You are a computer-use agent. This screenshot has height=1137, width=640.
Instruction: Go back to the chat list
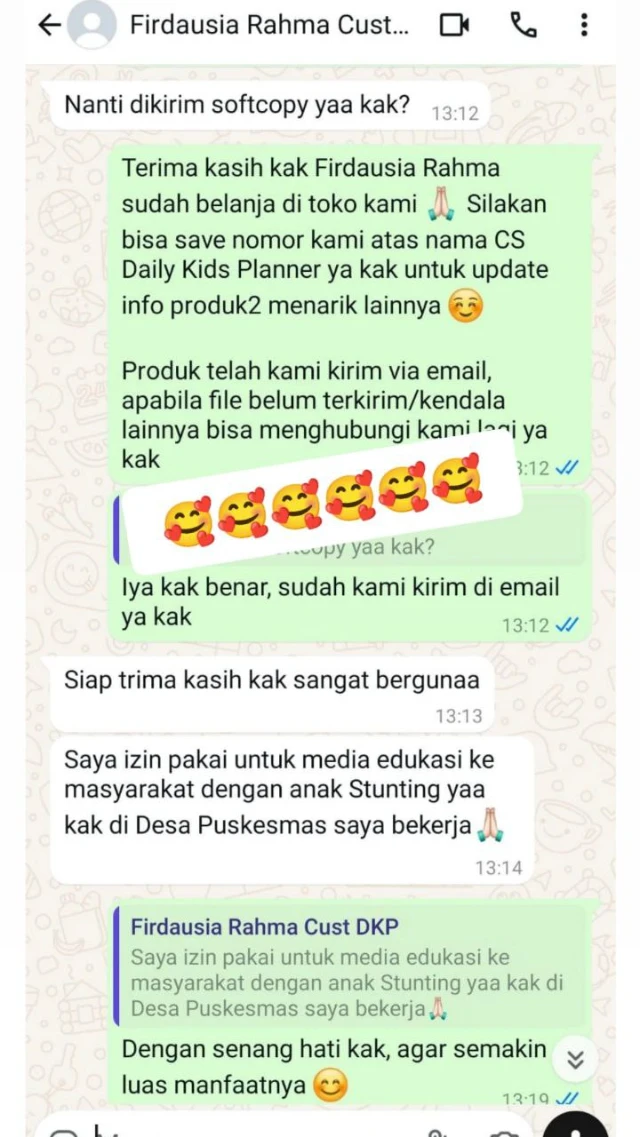48,25
